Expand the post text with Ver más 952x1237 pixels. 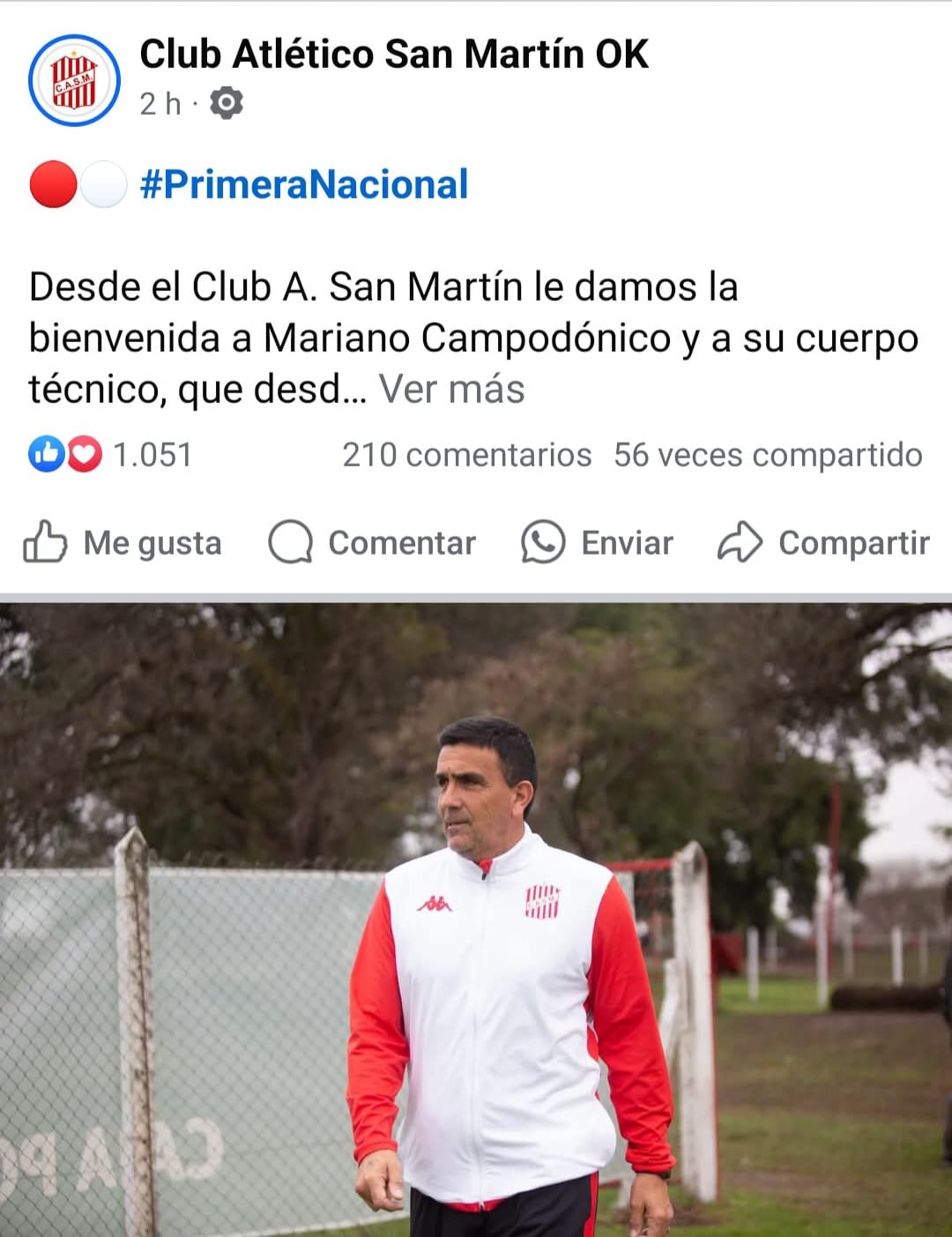click(x=452, y=389)
